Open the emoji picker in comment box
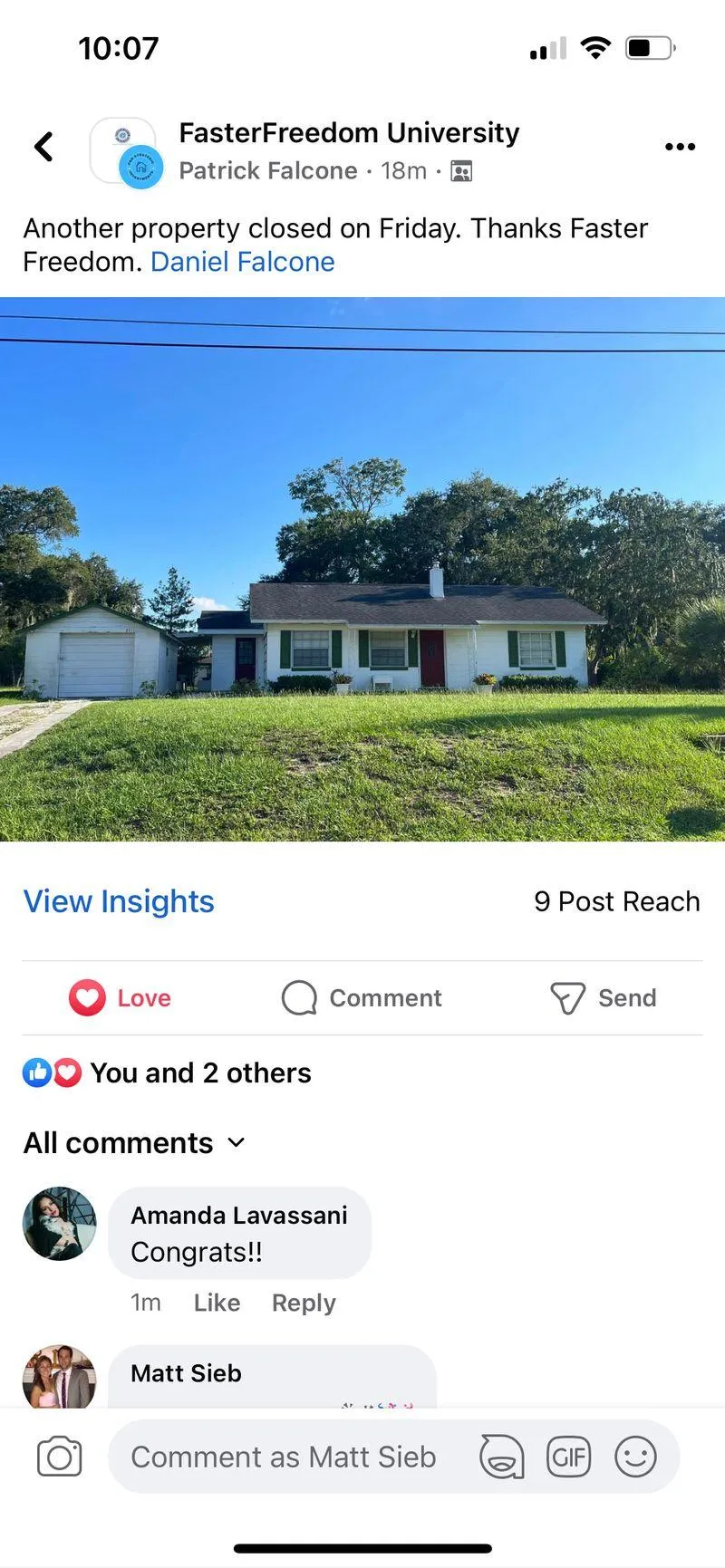 pos(635,1457)
